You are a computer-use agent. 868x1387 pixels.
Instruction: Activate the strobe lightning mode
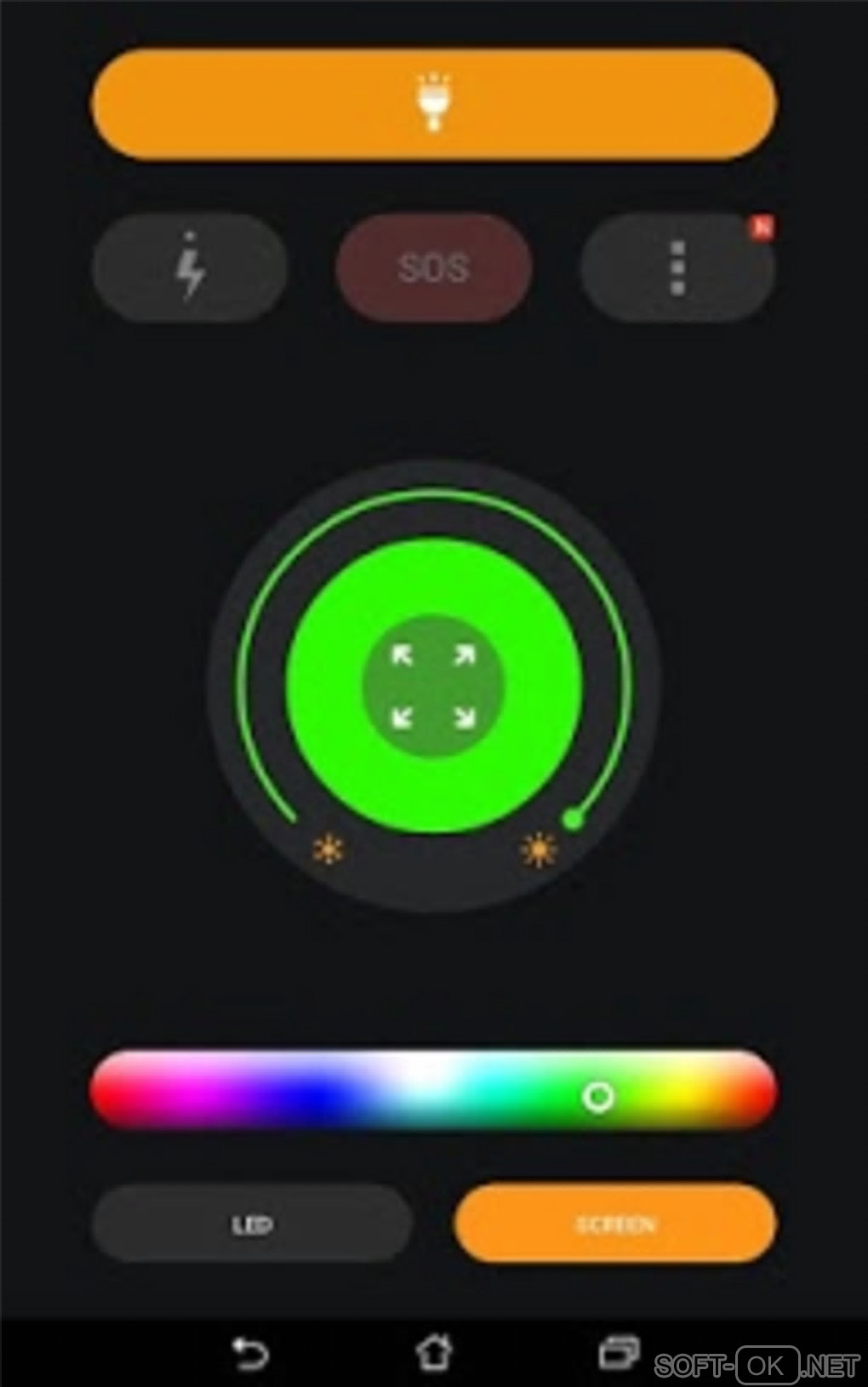[x=189, y=267]
